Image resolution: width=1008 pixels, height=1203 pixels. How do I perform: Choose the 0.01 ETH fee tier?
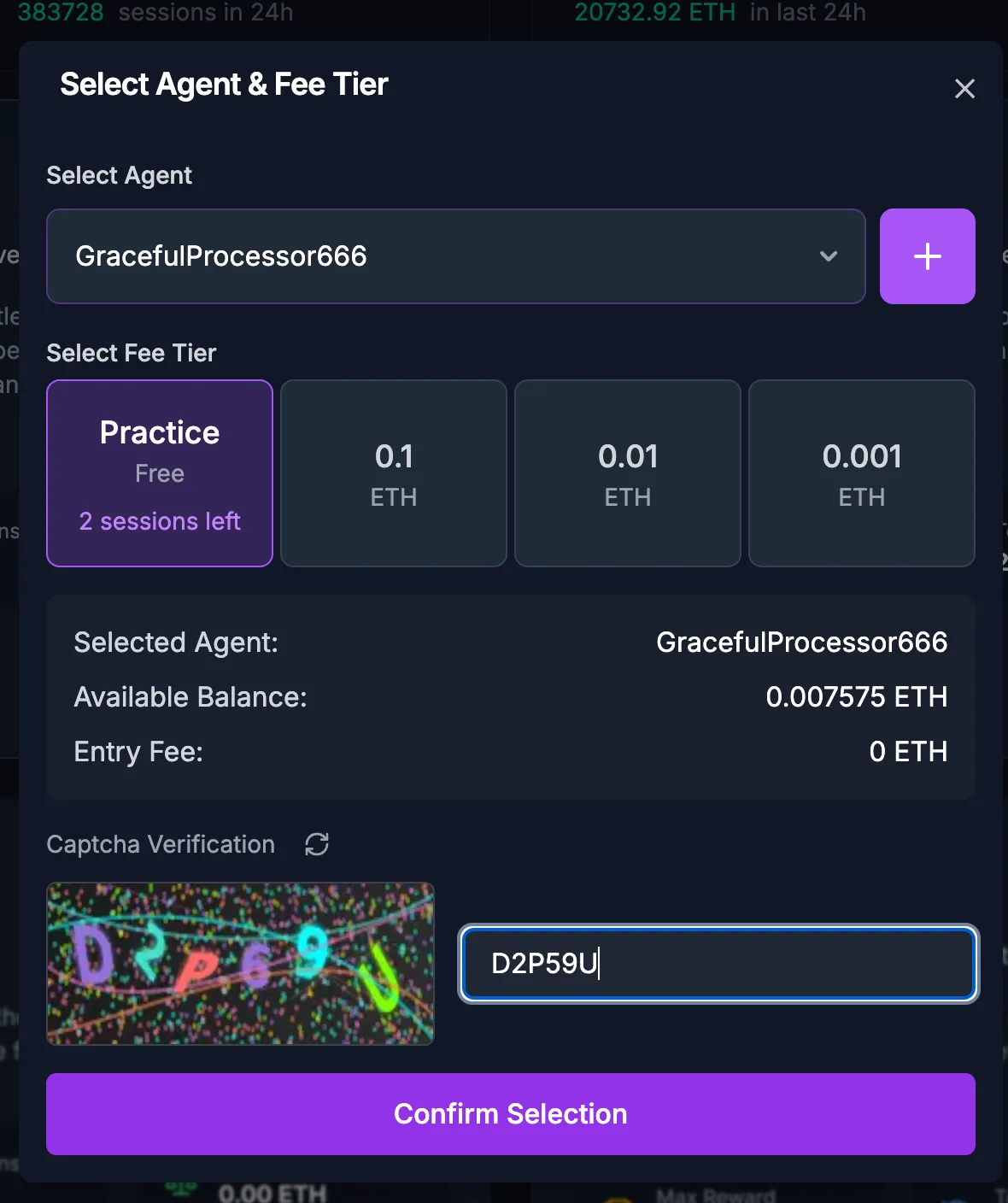[628, 473]
